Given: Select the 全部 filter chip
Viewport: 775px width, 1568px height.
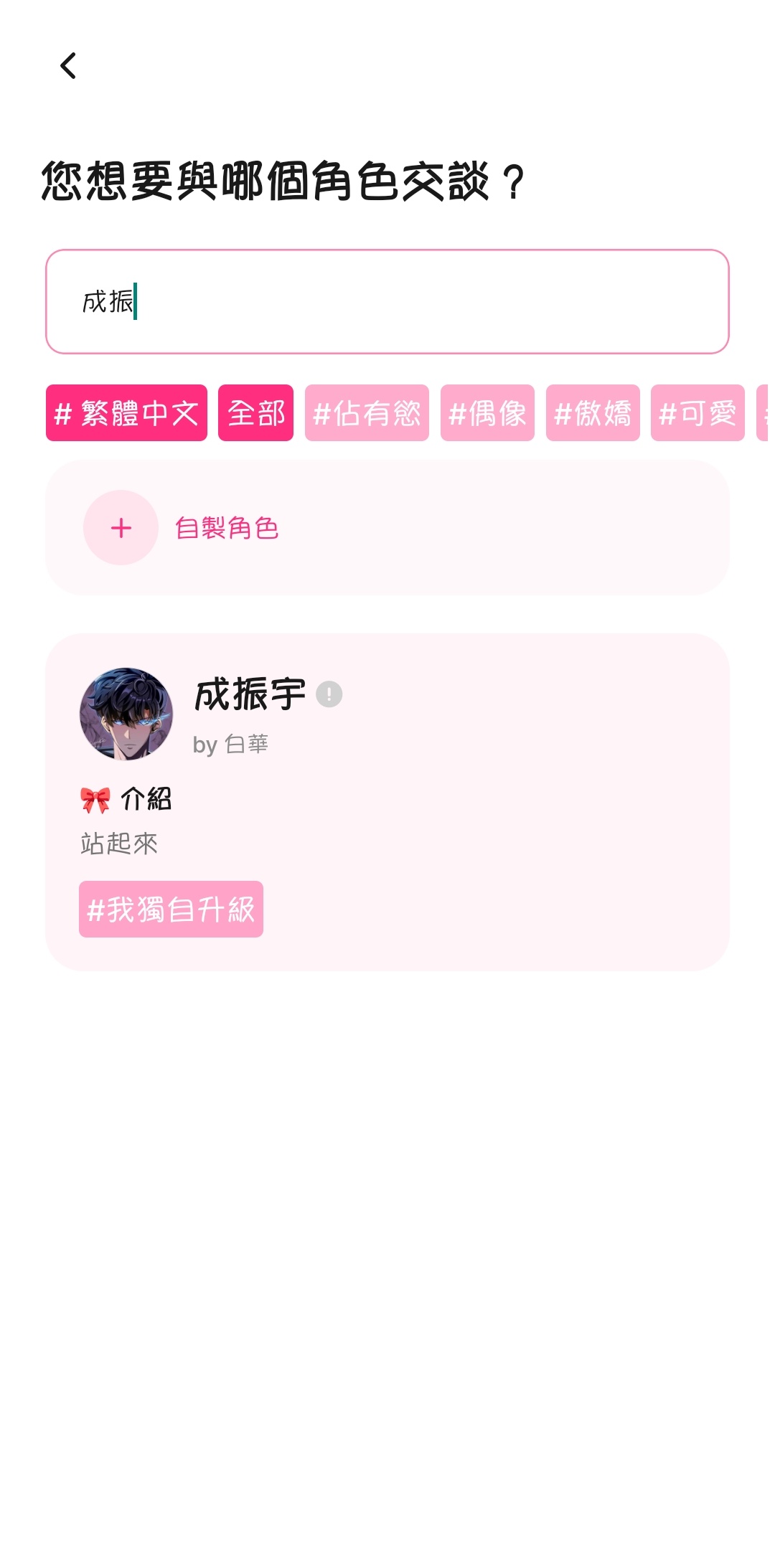Looking at the screenshot, I should pyautogui.click(x=255, y=413).
